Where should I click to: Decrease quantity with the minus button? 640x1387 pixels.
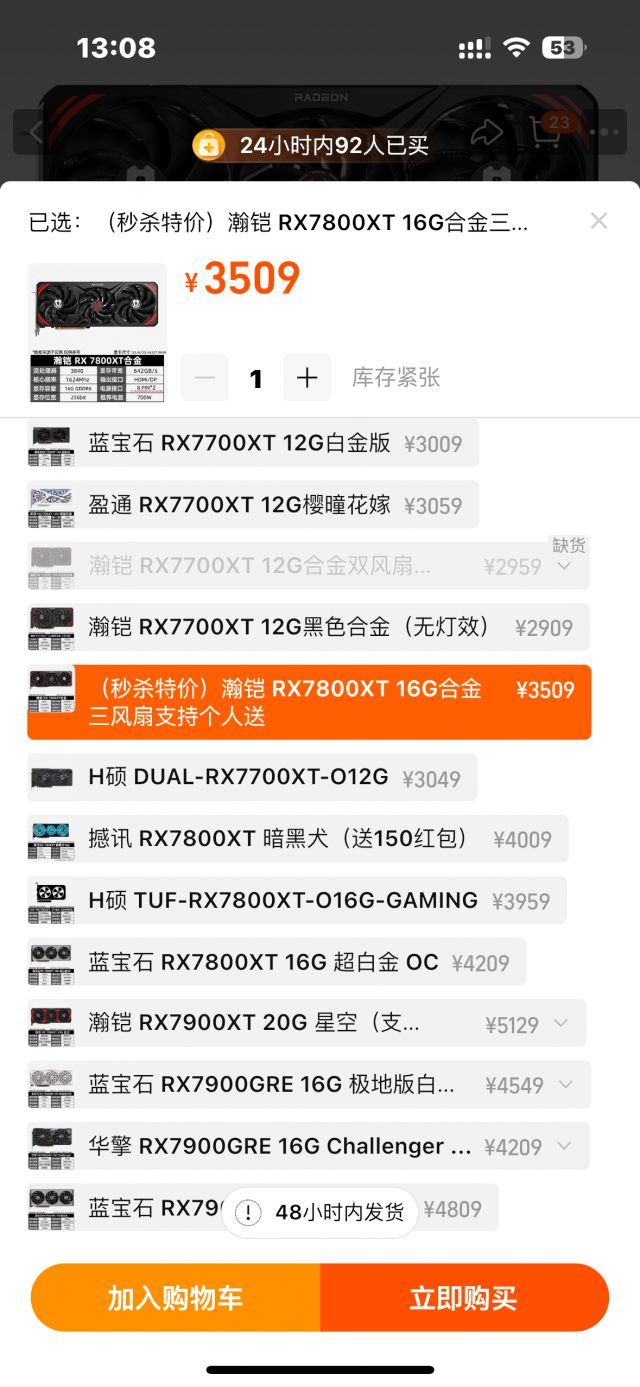pyautogui.click(x=205, y=378)
